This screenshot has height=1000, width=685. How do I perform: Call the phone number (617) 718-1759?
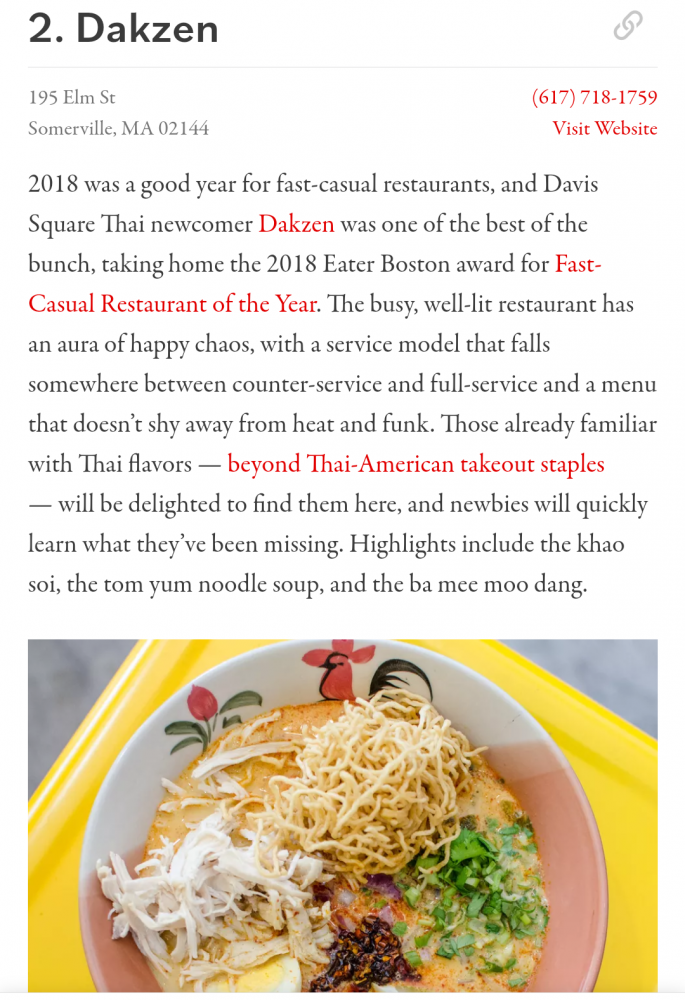[x=594, y=98]
